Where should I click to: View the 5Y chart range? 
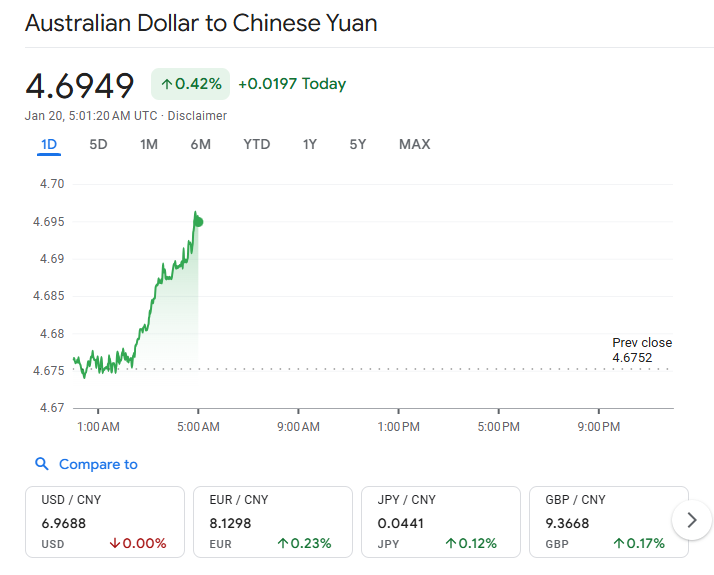357,144
